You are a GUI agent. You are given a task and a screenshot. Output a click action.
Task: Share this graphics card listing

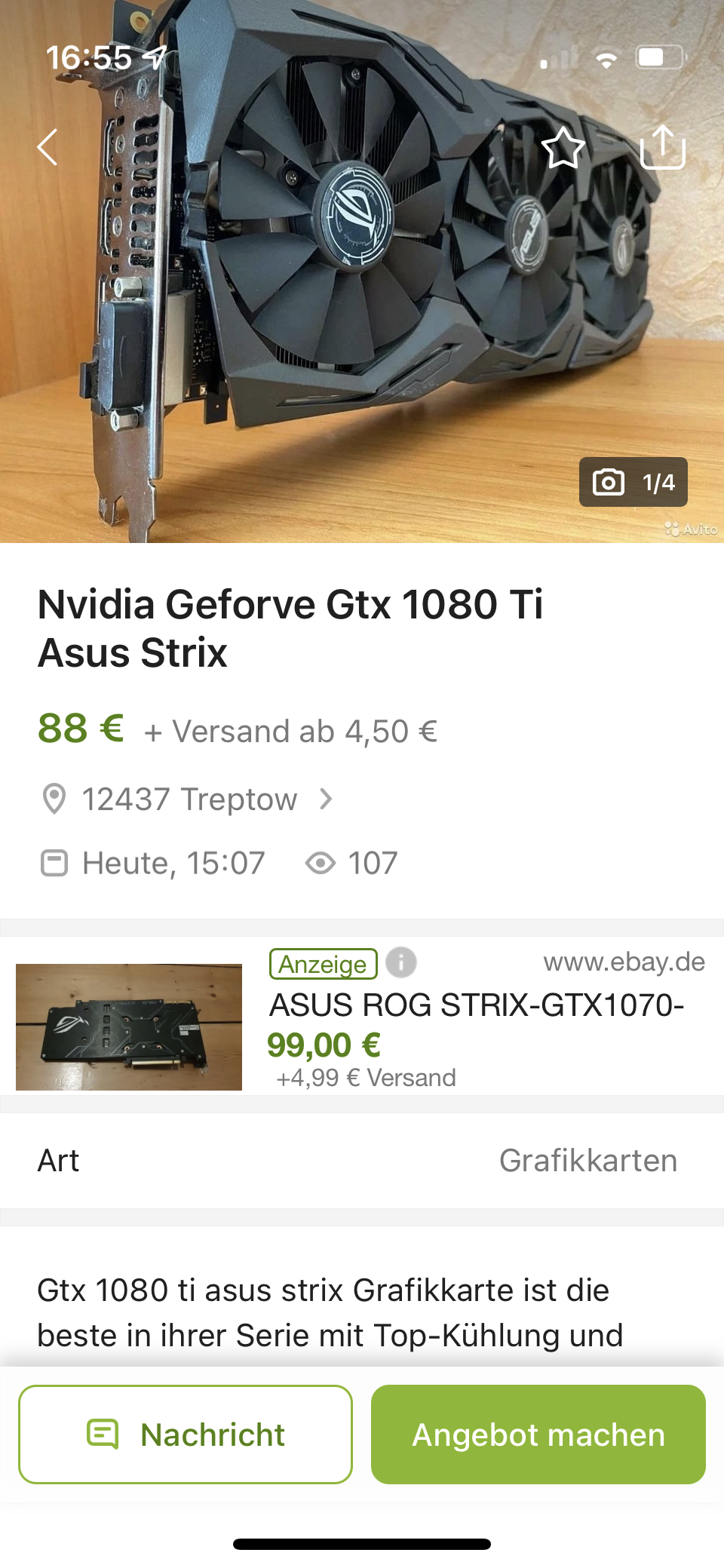click(x=662, y=147)
